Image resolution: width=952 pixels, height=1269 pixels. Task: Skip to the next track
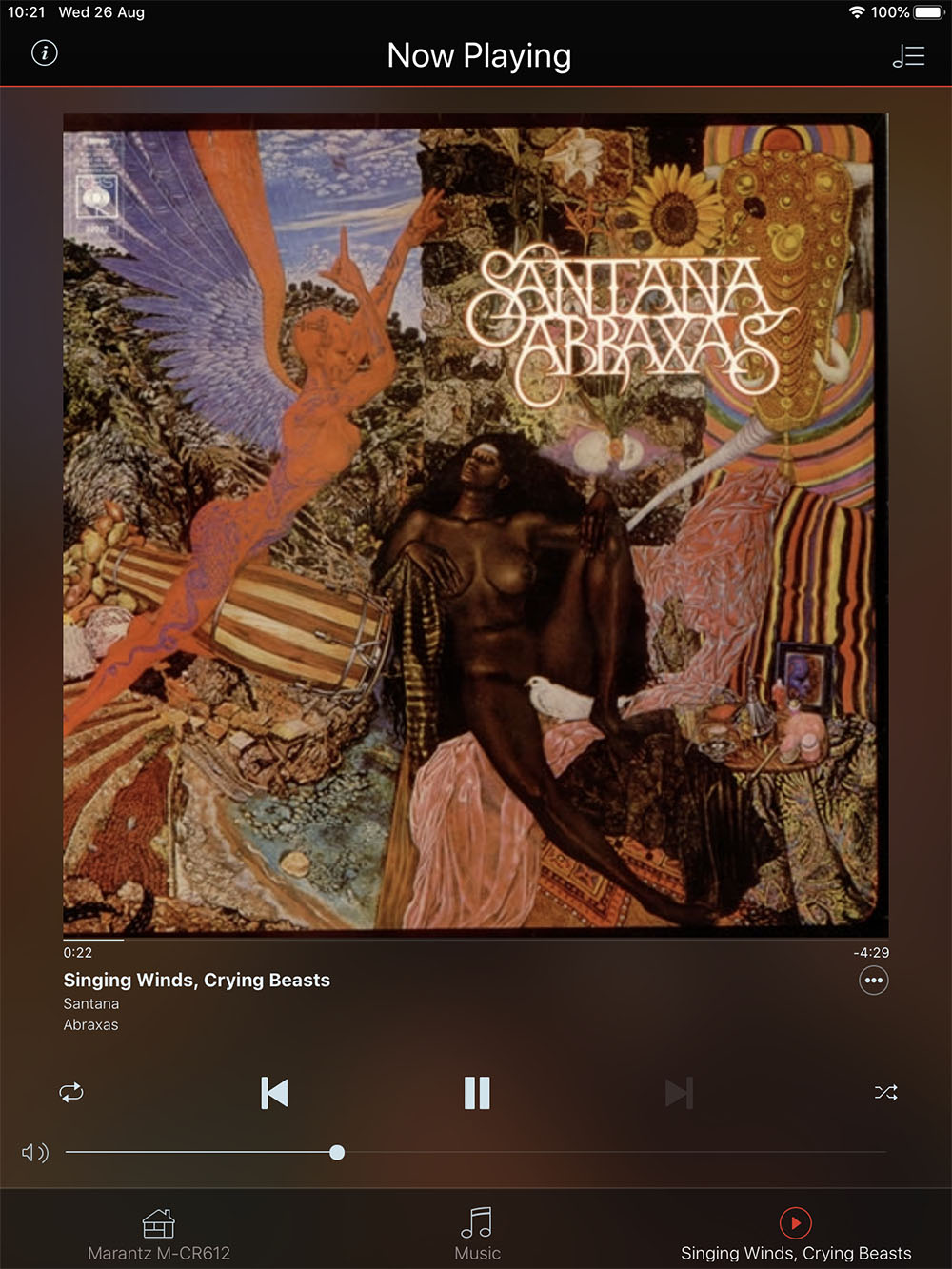(679, 1093)
